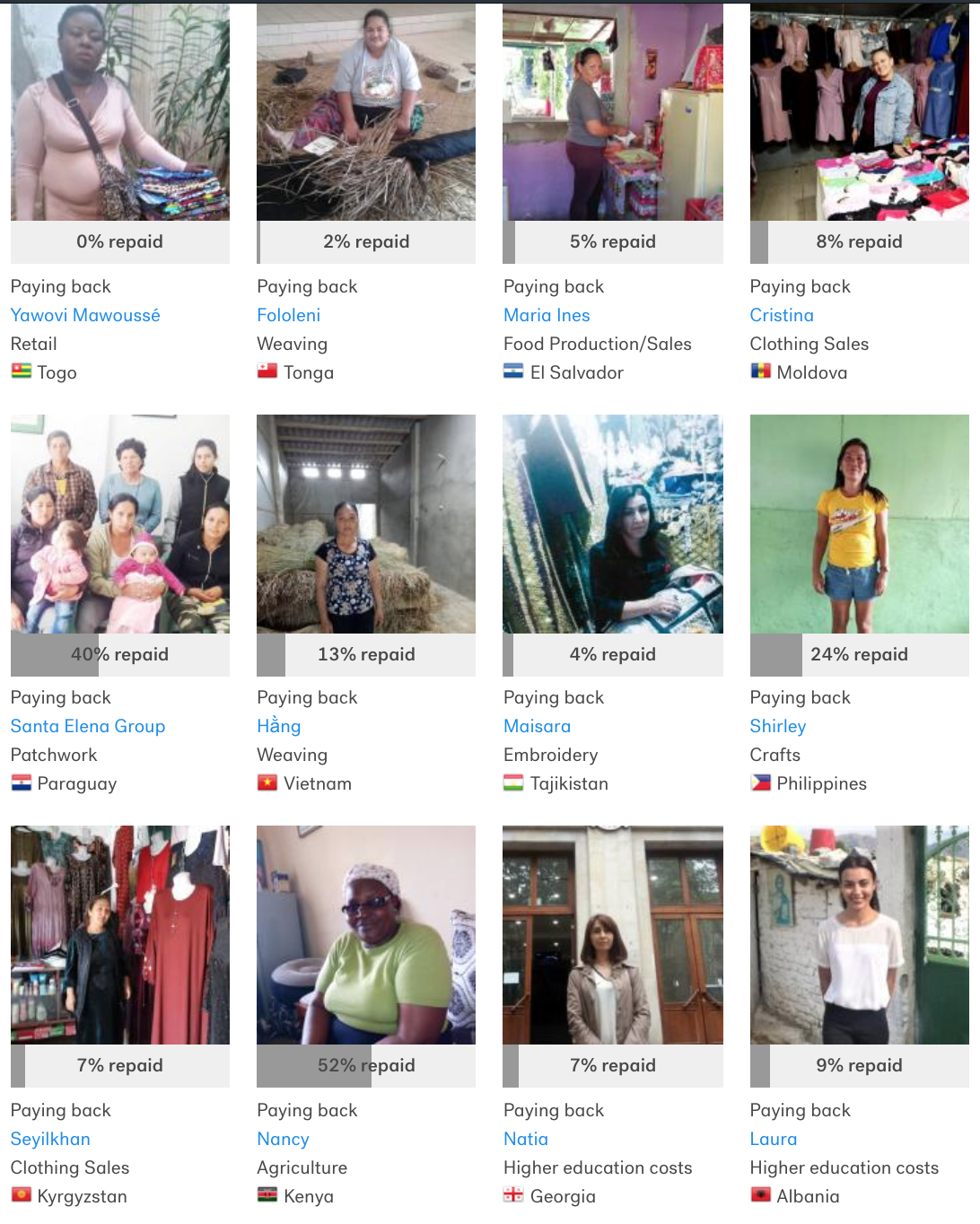
Task: Open Fololeni's loan profile link
Action: 288,315
